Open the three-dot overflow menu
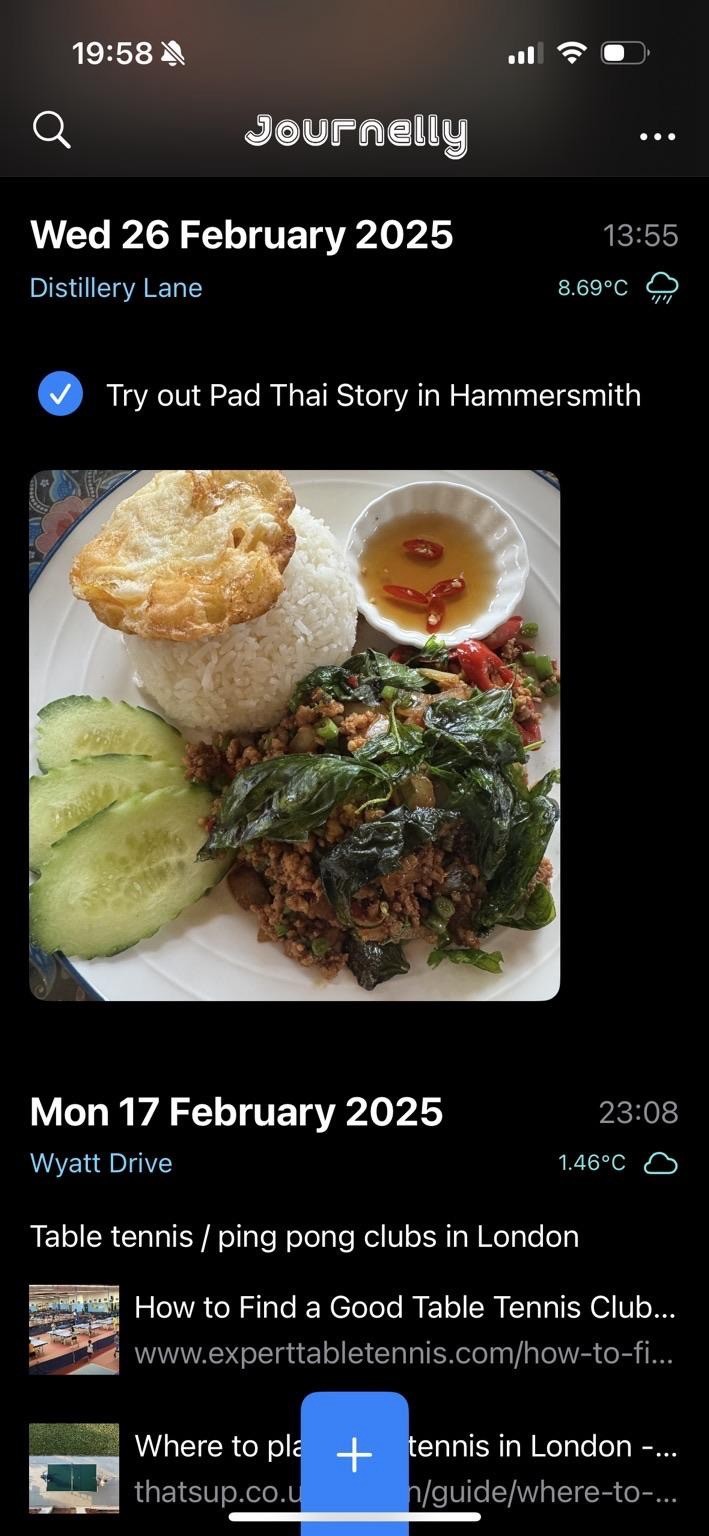This screenshot has width=709, height=1536. [x=657, y=137]
